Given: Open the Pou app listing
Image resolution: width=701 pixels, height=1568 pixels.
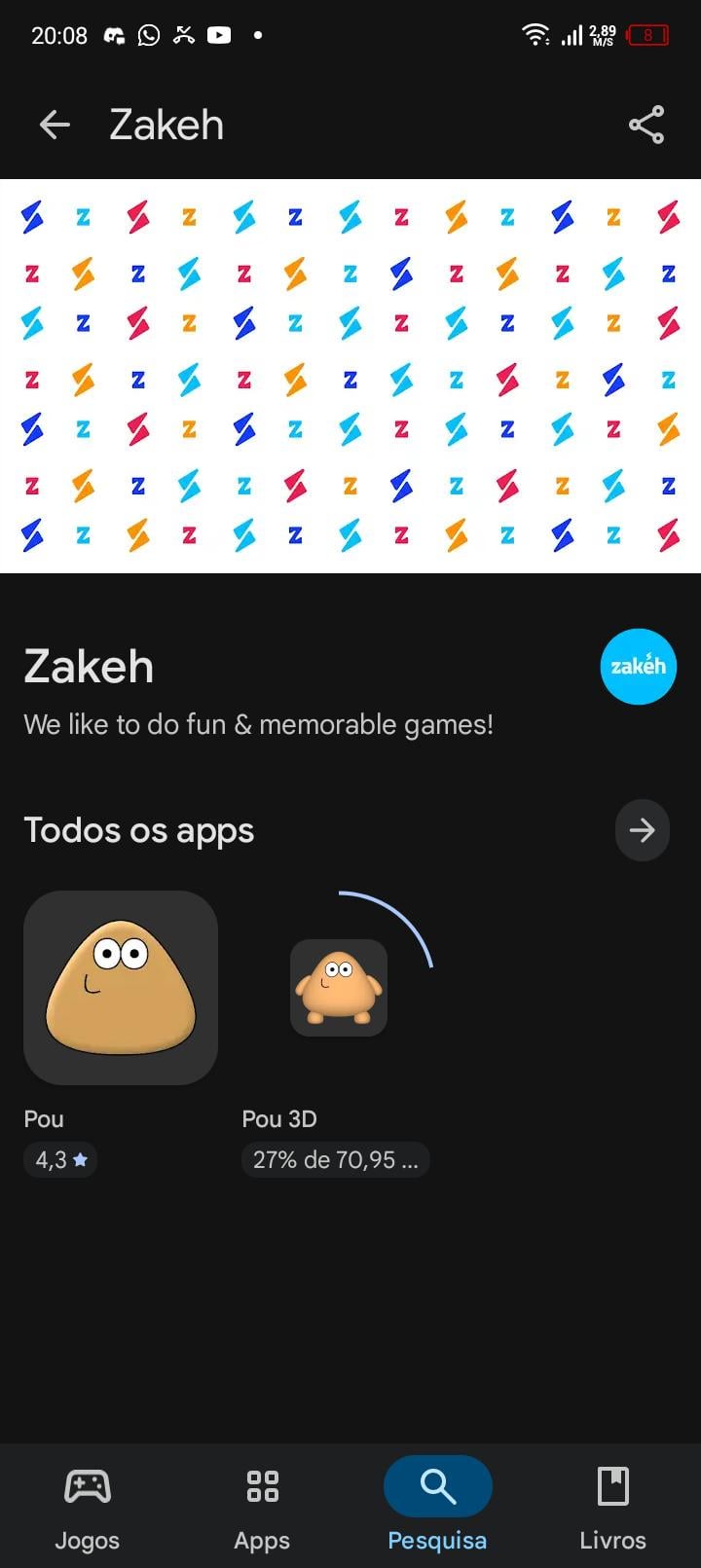Looking at the screenshot, I should pos(121,988).
